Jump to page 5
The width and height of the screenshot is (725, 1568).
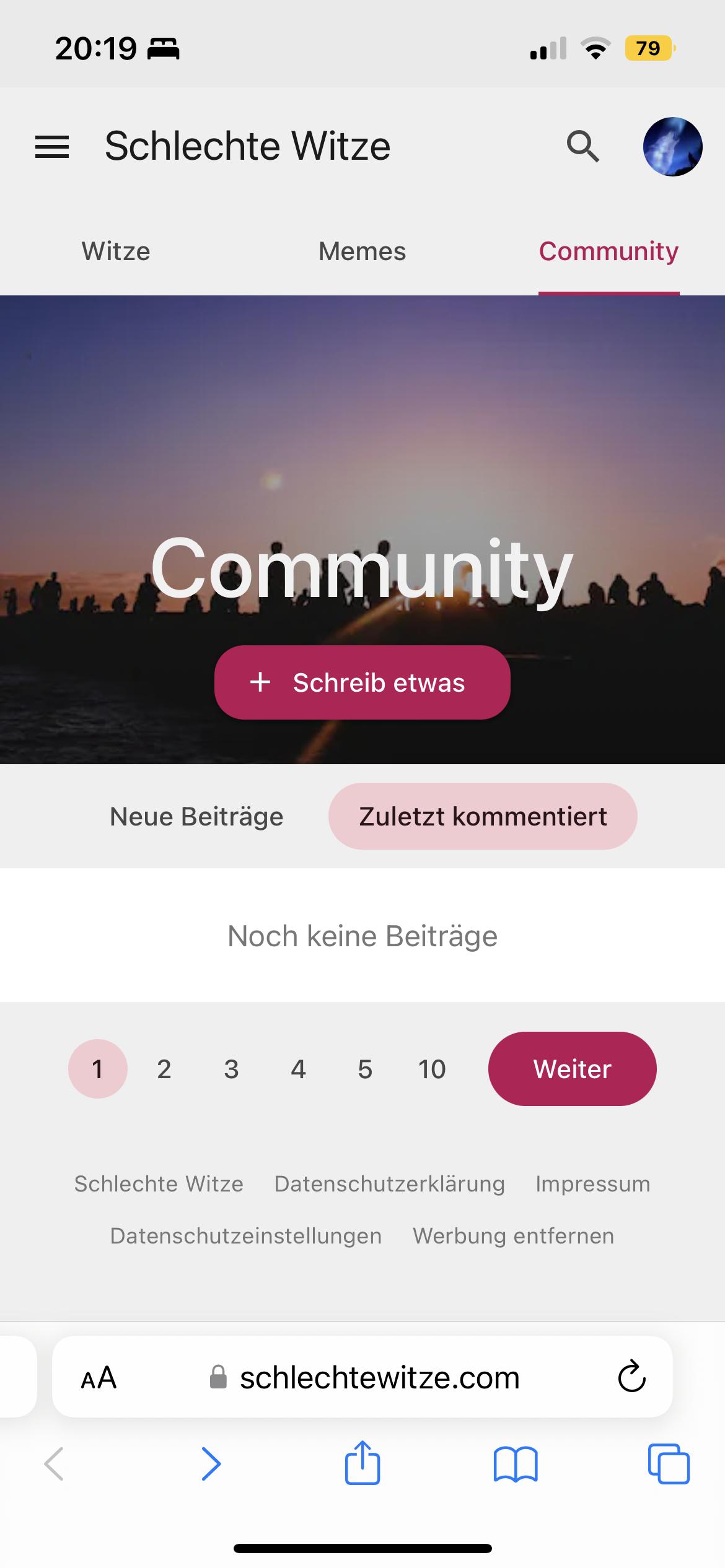[365, 1069]
